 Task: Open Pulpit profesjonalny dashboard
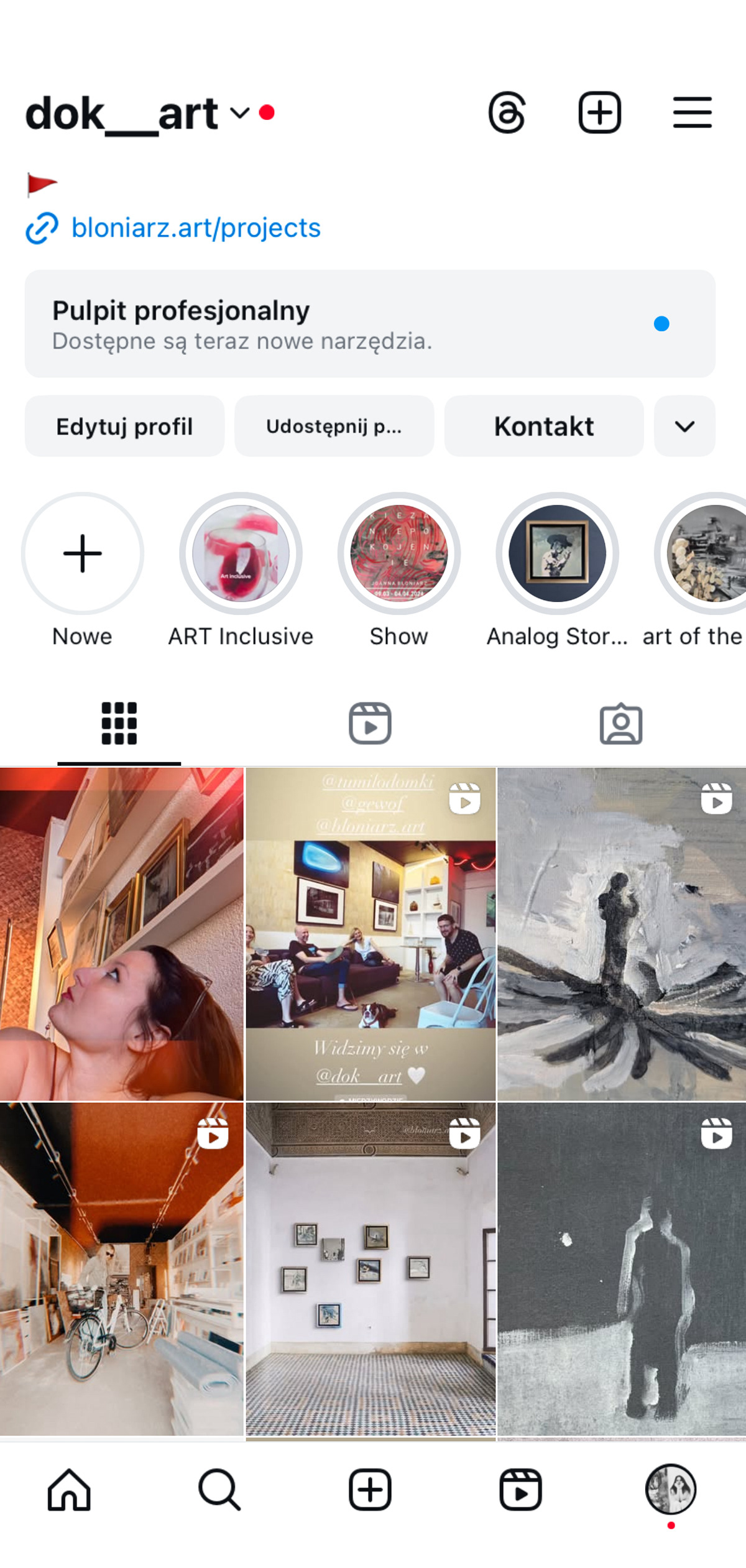coord(370,323)
